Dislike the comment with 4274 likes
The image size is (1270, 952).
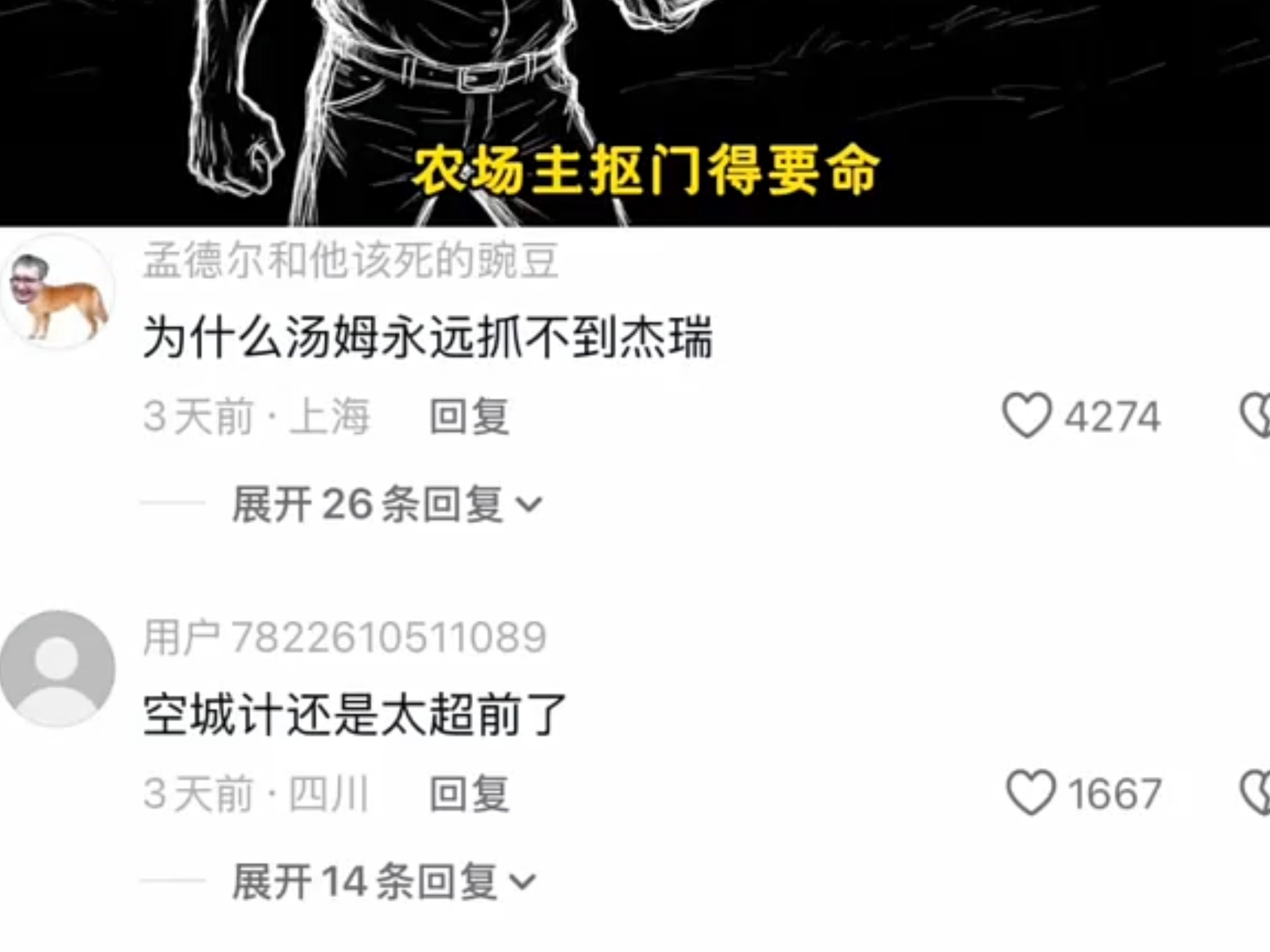[x=1256, y=415]
